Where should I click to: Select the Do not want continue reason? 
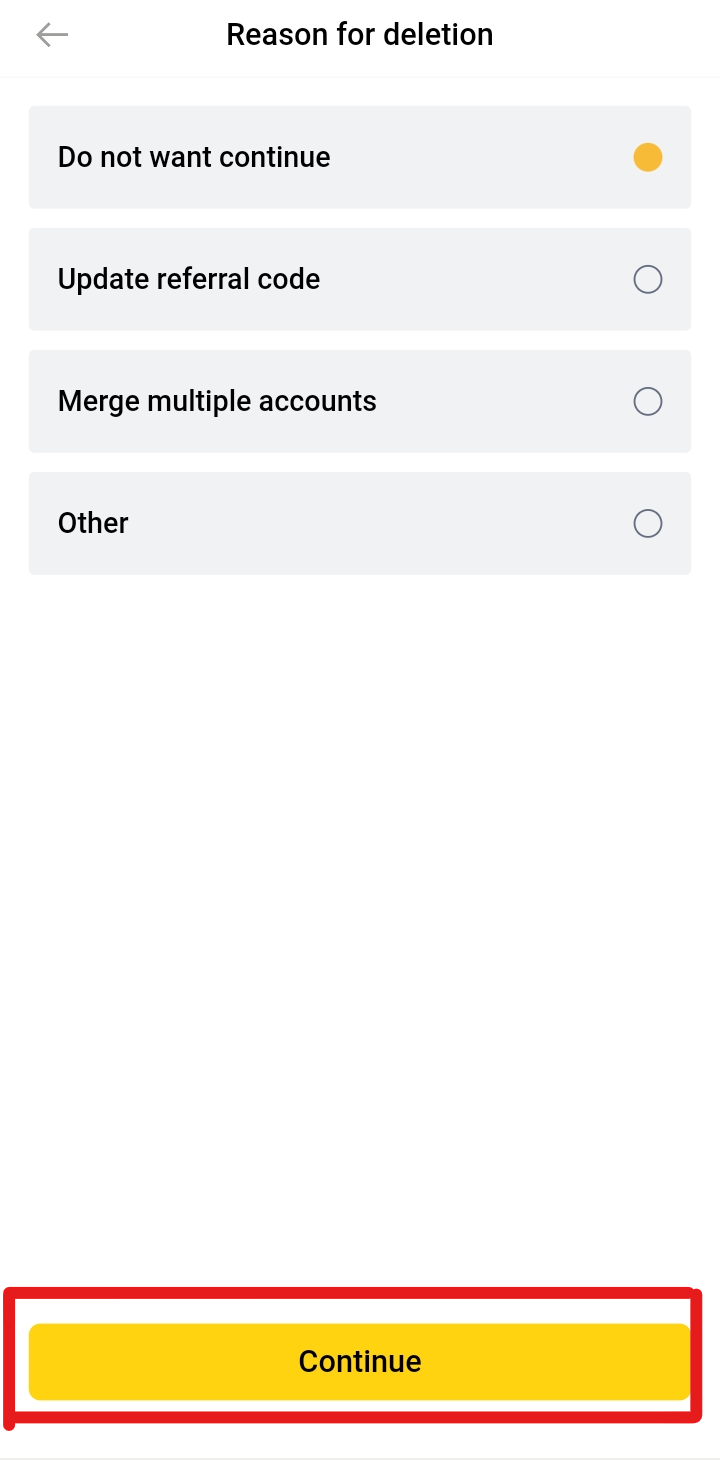pyautogui.click(x=360, y=157)
